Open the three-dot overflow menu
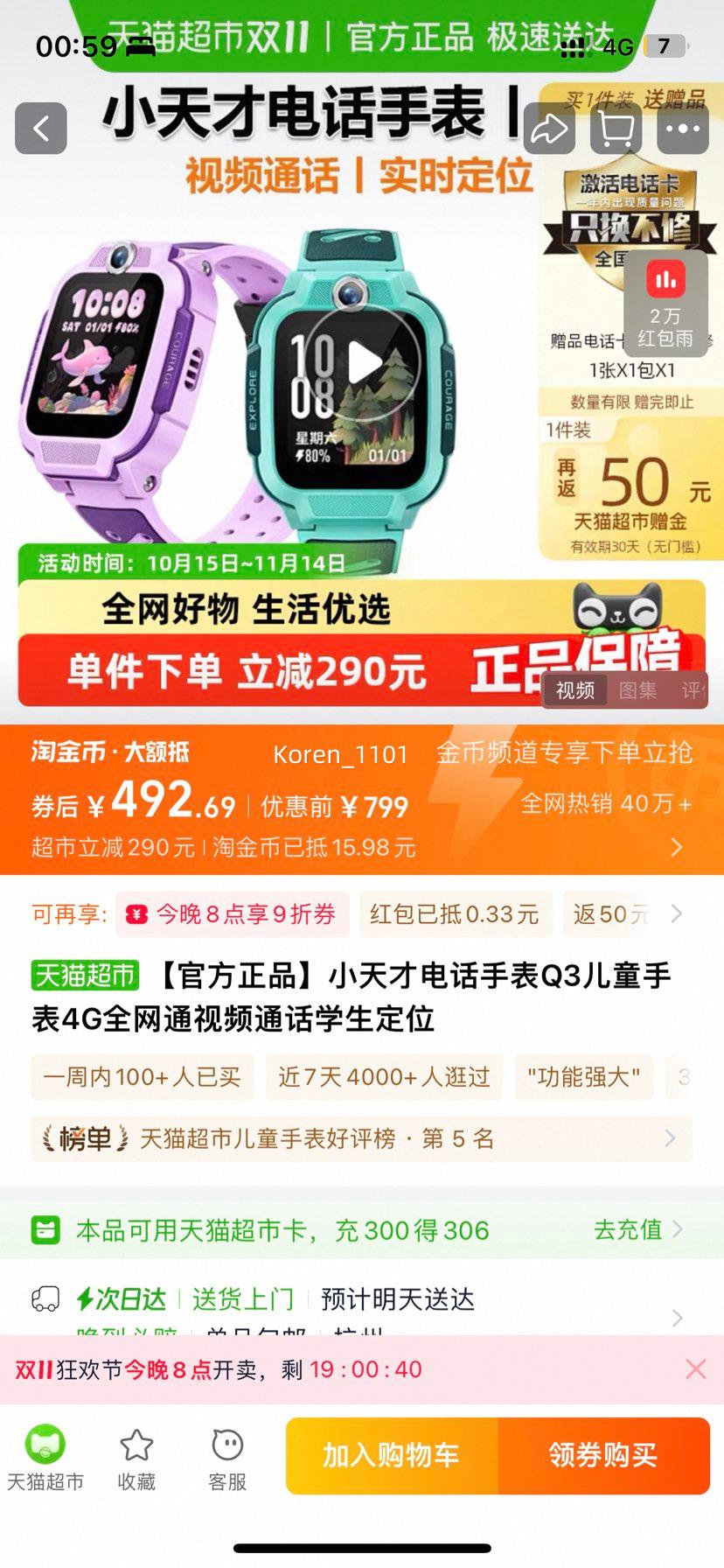This screenshot has height=1568, width=724. tap(683, 129)
